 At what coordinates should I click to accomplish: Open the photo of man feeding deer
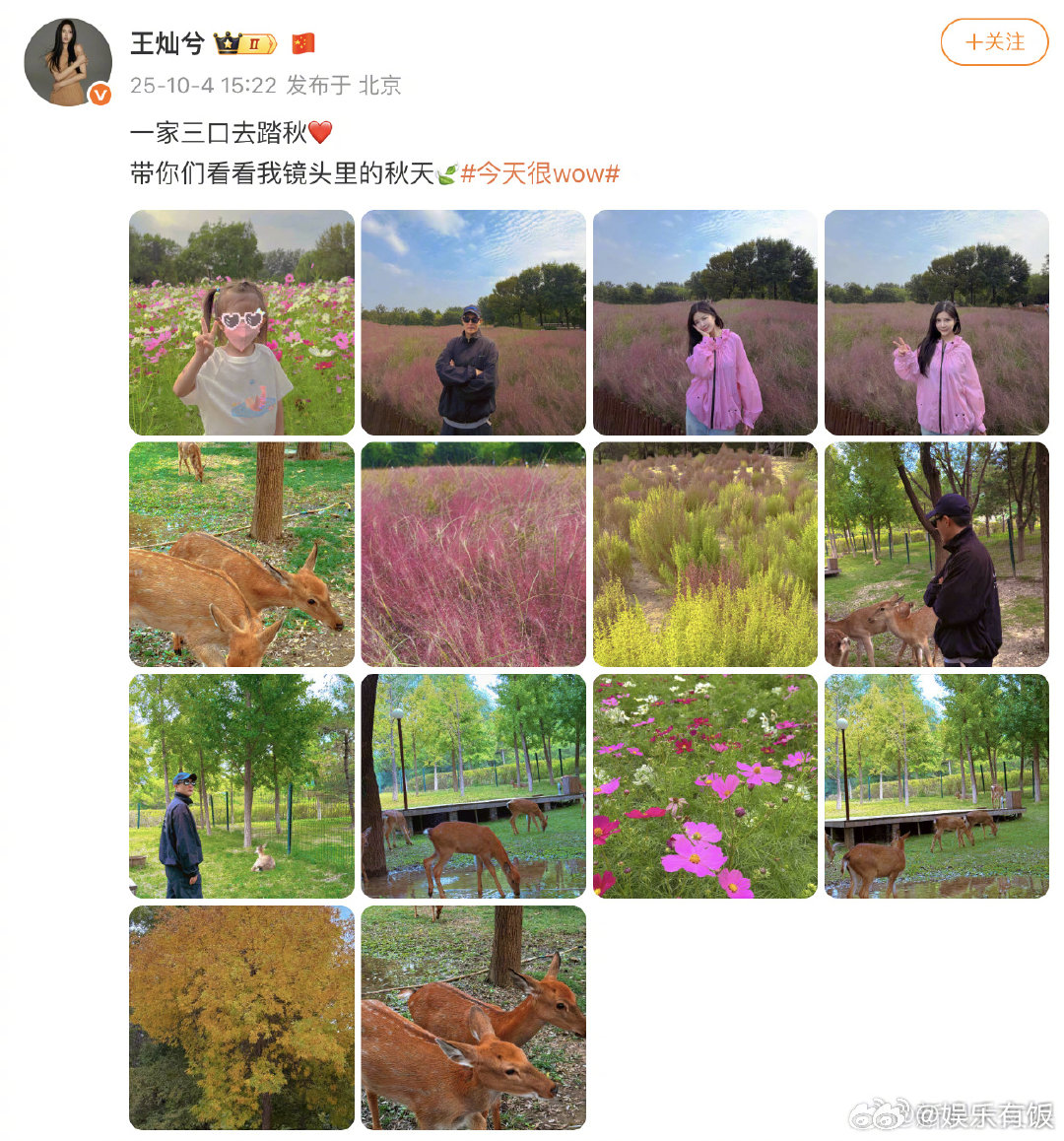[936, 554]
